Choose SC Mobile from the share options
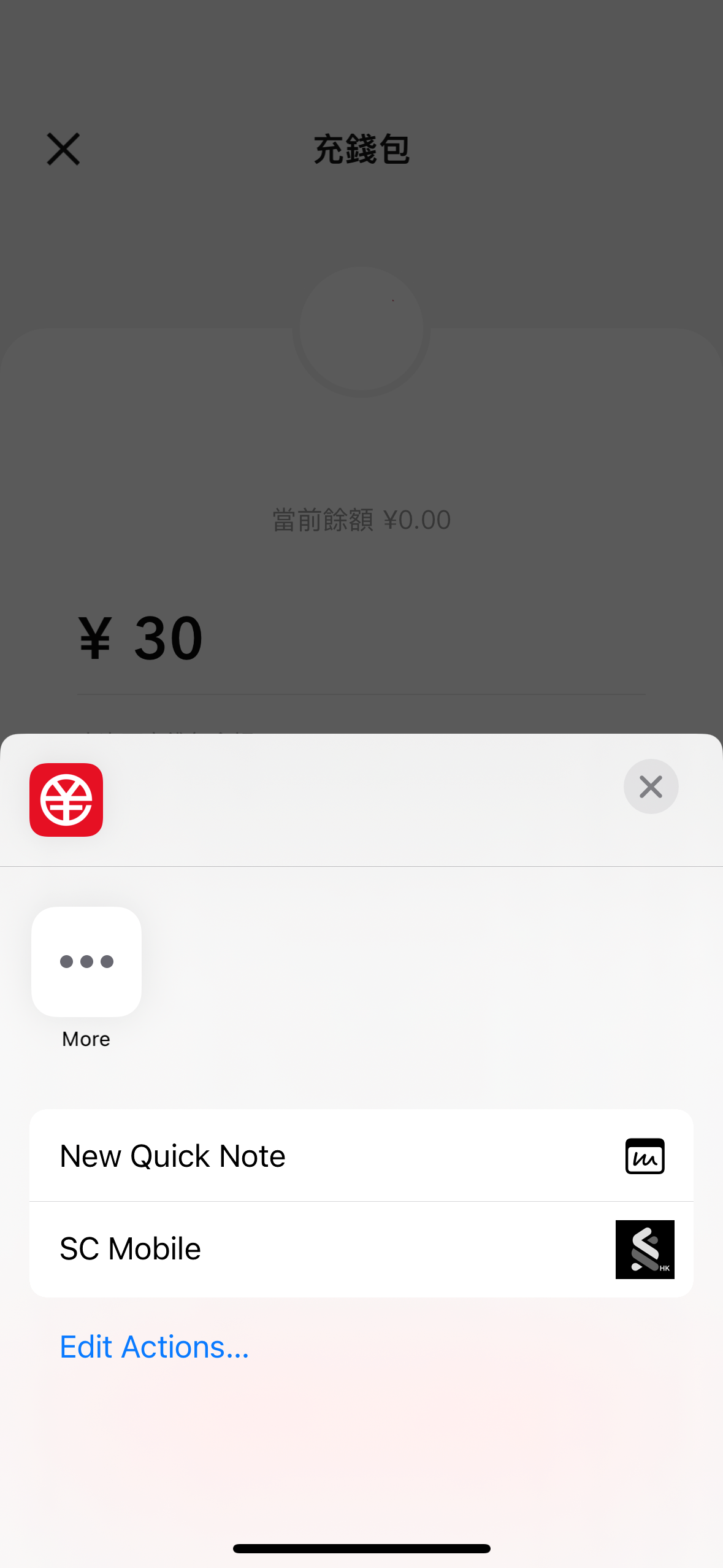Screen dimensions: 723x1568 [x=129, y=1249]
